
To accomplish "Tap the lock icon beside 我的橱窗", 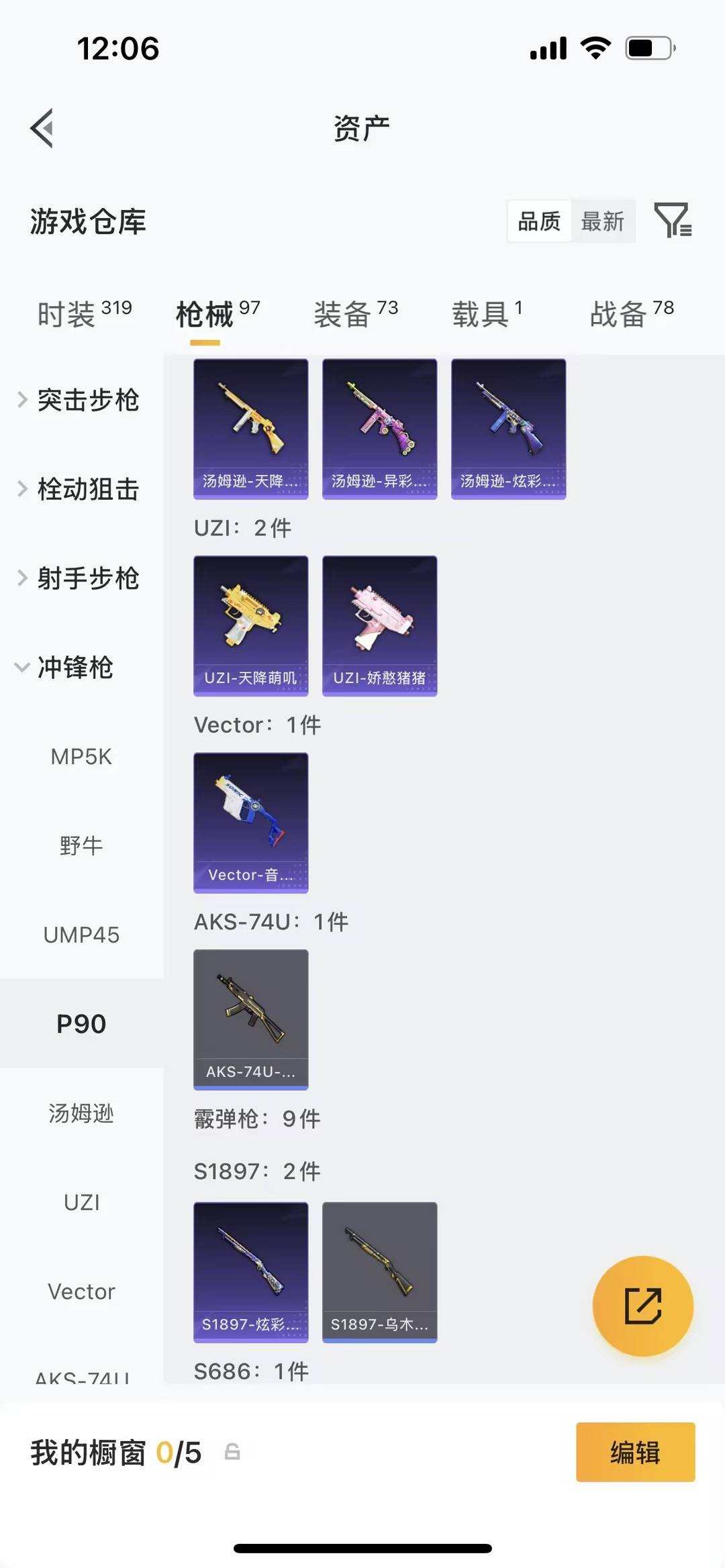I will [x=232, y=1452].
